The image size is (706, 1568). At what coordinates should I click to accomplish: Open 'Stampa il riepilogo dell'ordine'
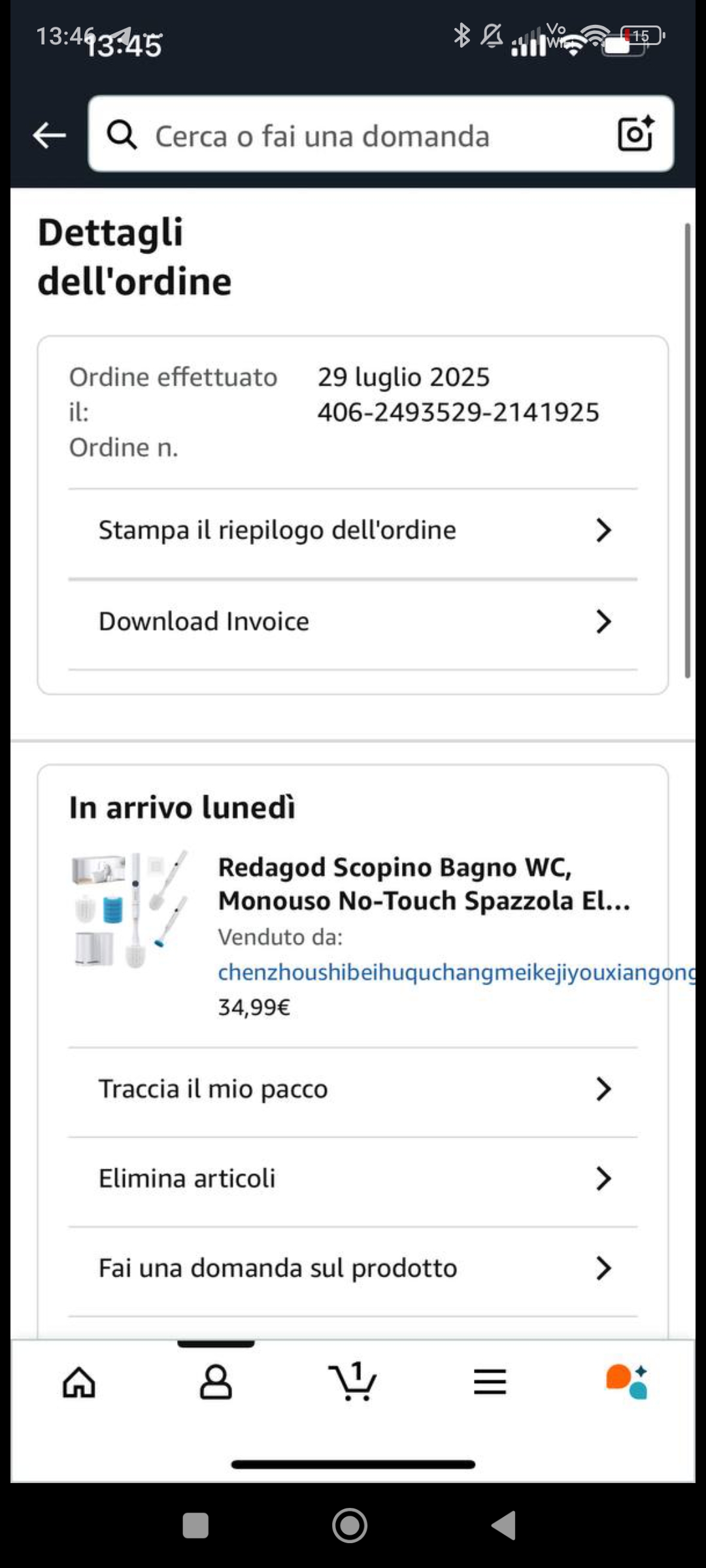point(353,531)
